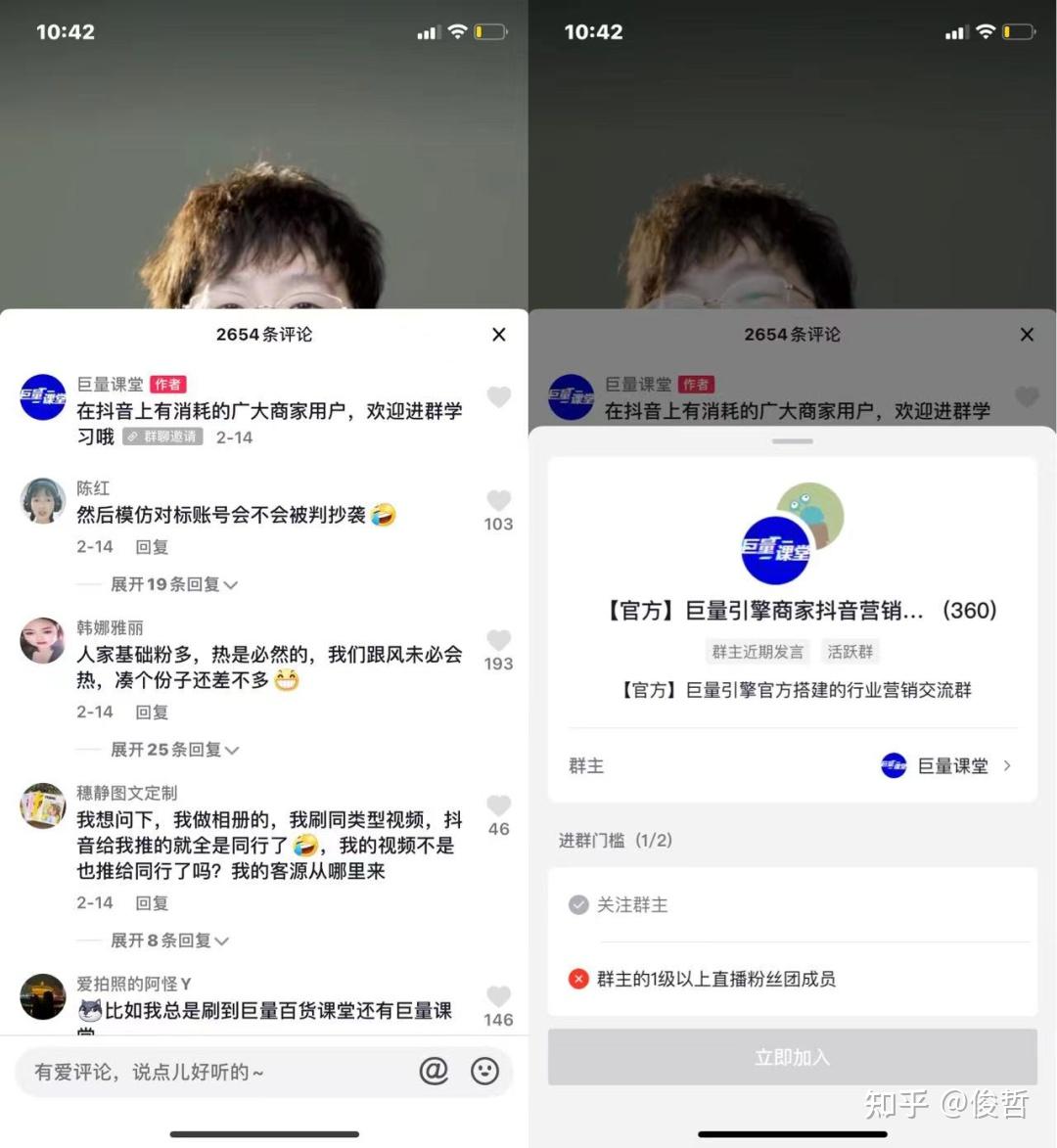Tap the 立即加入 join button
The image size is (1057, 1148).
[x=791, y=1057]
